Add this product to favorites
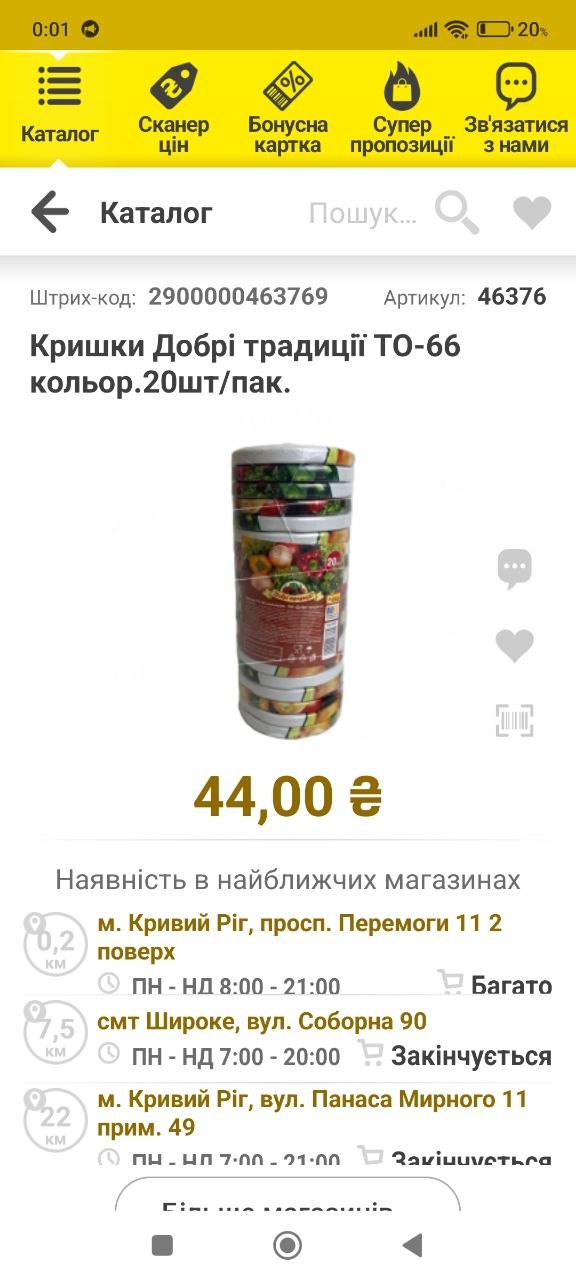576x1280 pixels. (515, 645)
